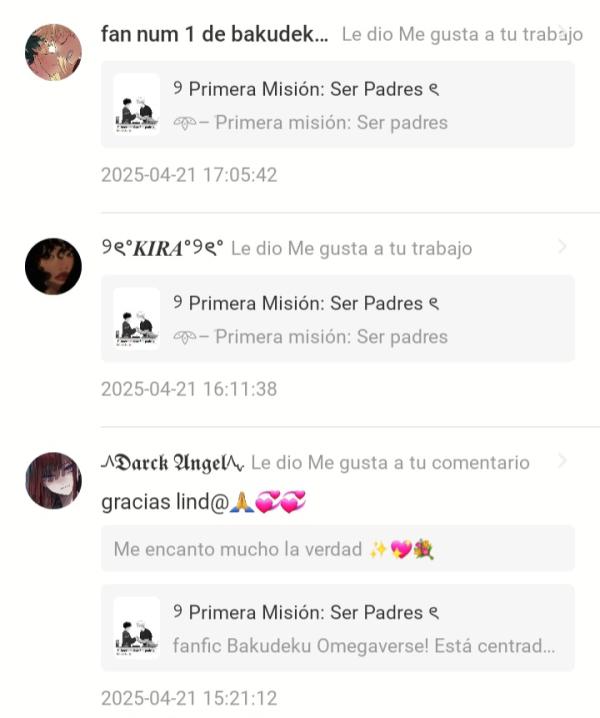View the quoted comment 'Me encanto mucho la verdad'
The height and width of the screenshot is (718, 600).
(x=337, y=549)
